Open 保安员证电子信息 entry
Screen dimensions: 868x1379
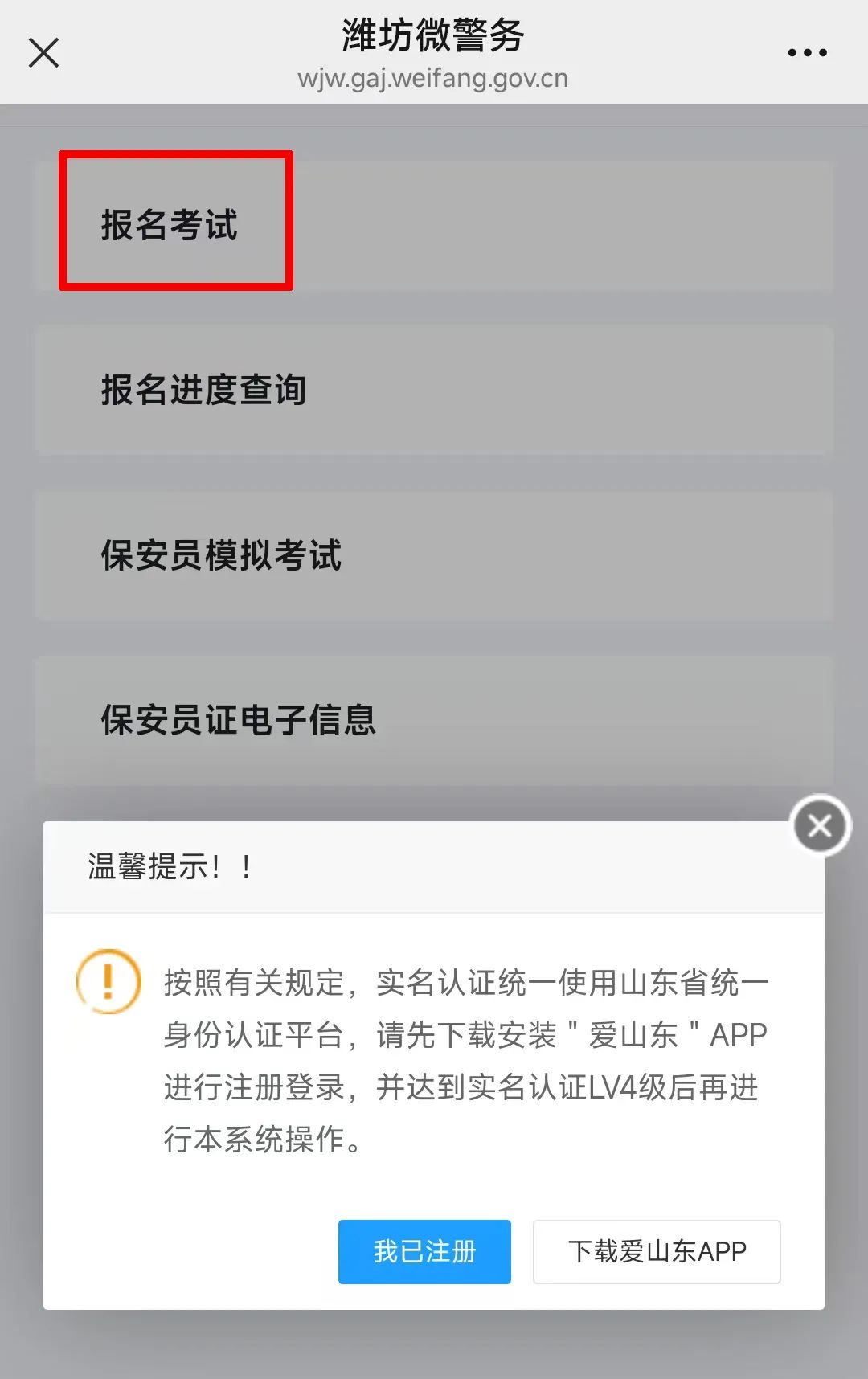434,720
